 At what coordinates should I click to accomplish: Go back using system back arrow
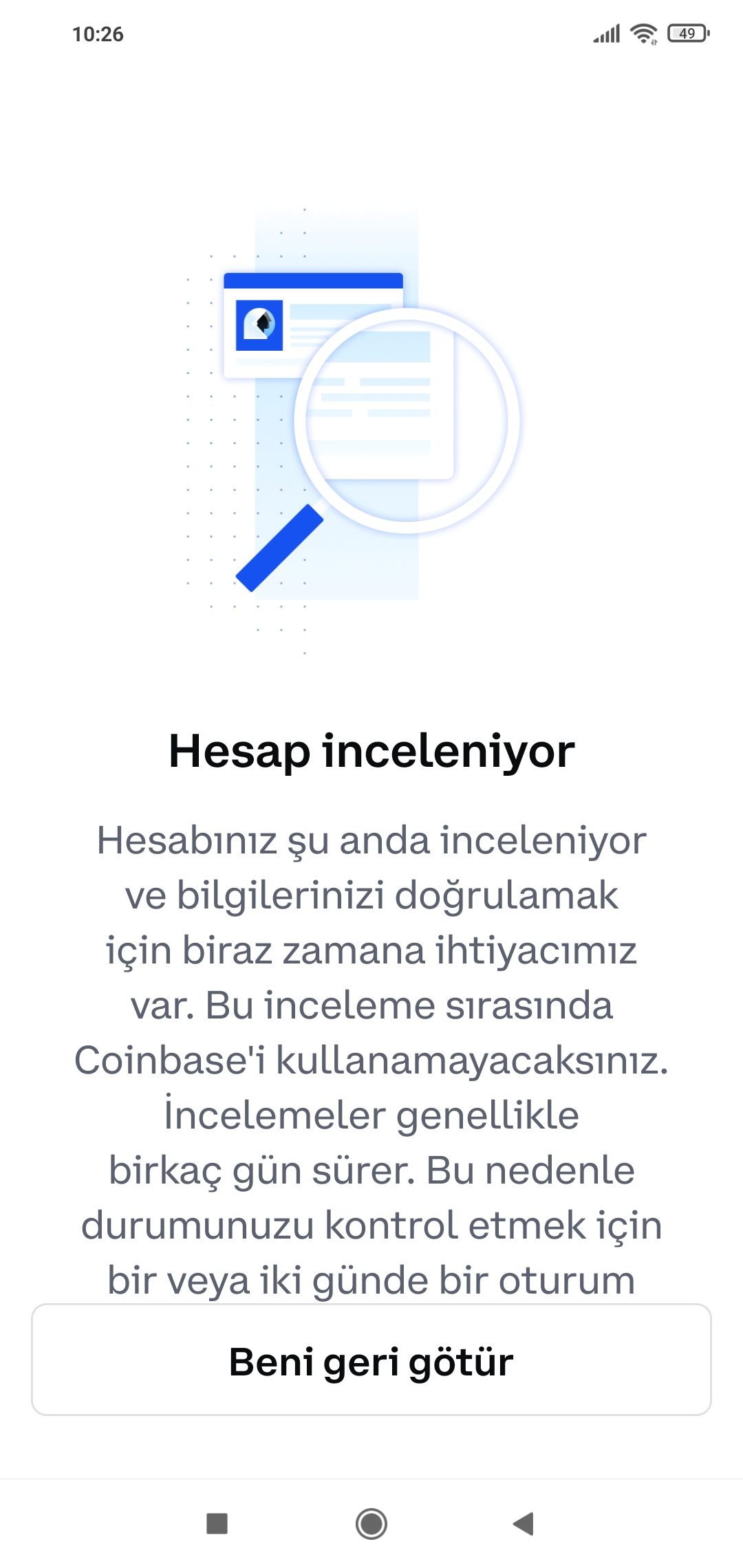pyautogui.click(x=524, y=1523)
